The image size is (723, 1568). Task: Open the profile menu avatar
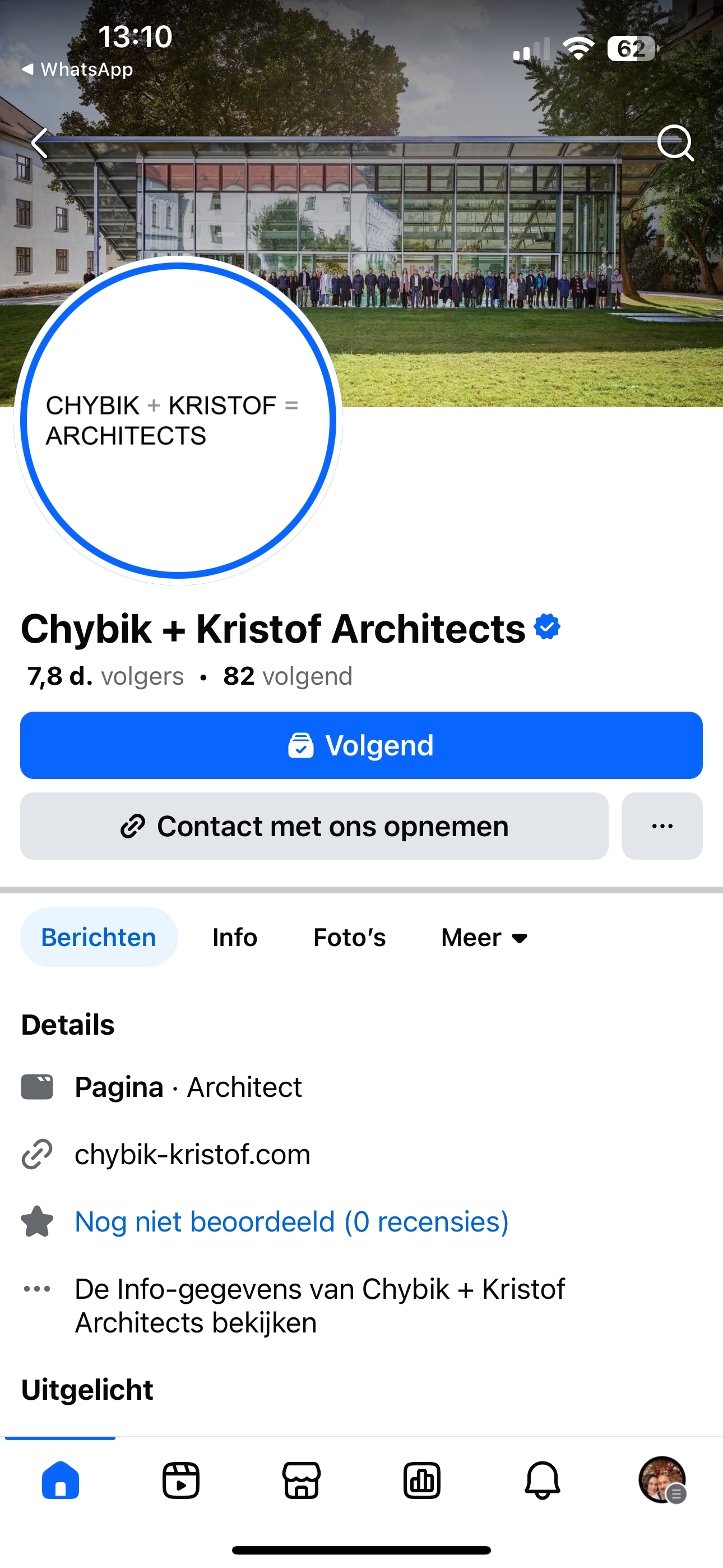pyautogui.click(x=662, y=1481)
